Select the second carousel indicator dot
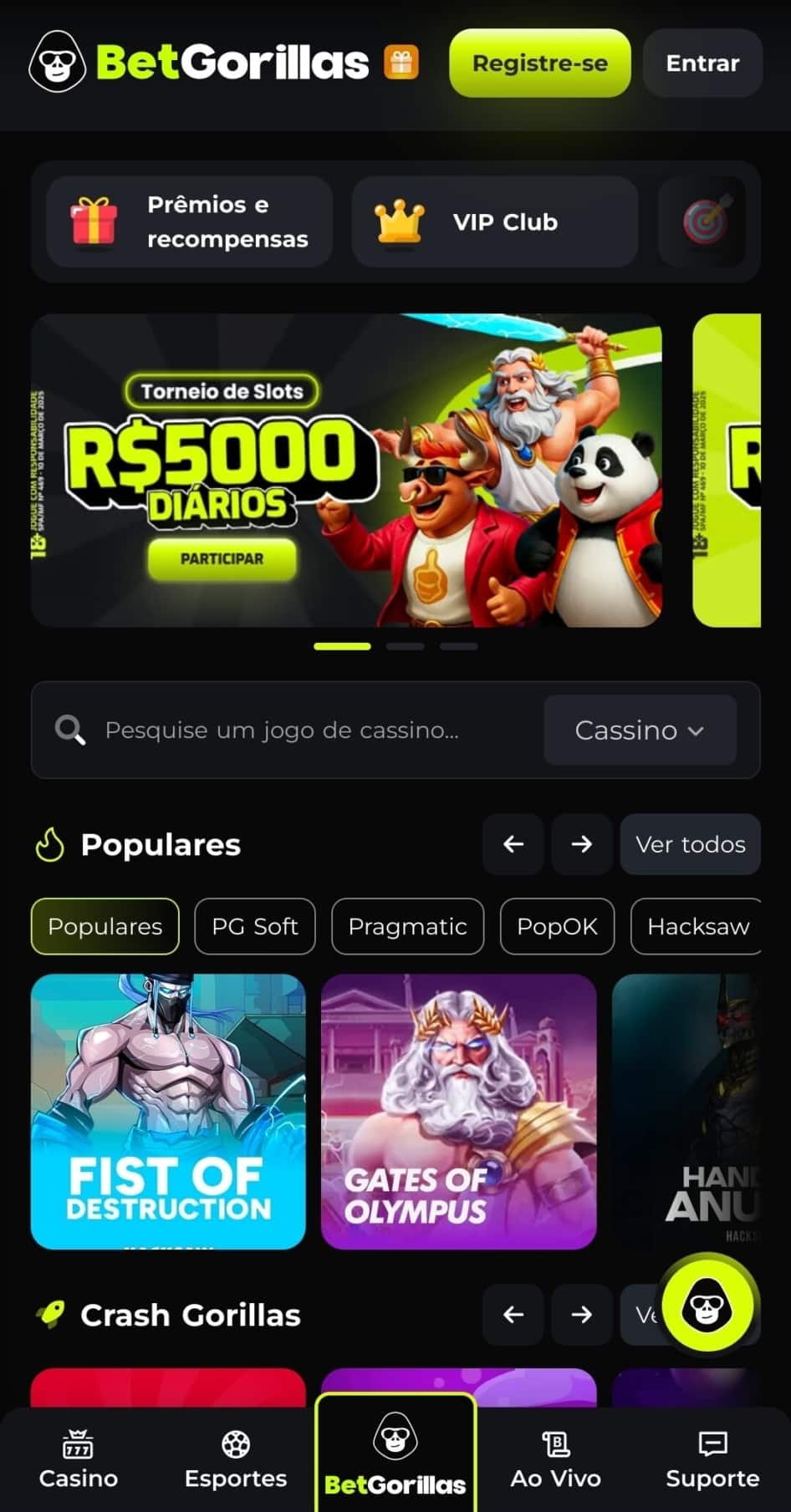The image size is (791, 1512). click(406, 645)
